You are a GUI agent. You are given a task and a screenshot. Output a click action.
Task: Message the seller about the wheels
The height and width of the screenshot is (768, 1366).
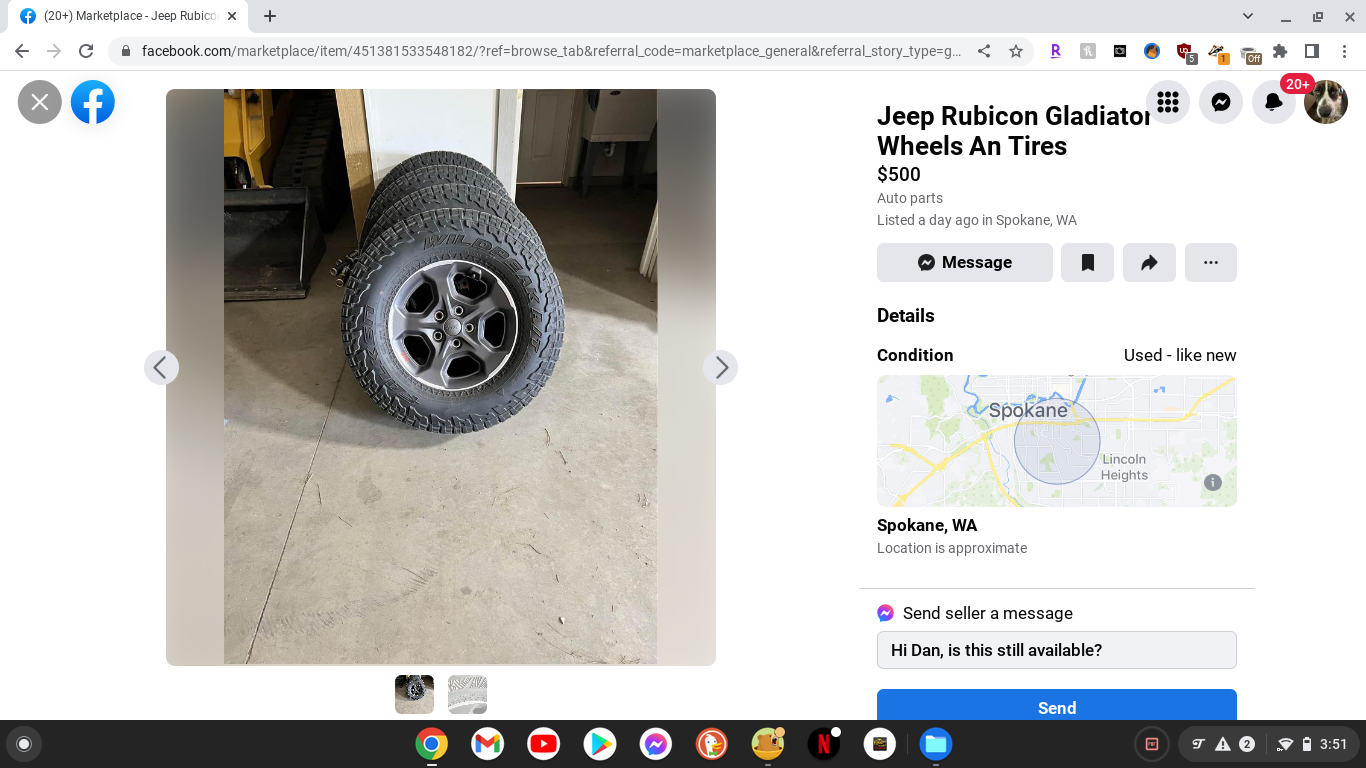pos(964,262)
